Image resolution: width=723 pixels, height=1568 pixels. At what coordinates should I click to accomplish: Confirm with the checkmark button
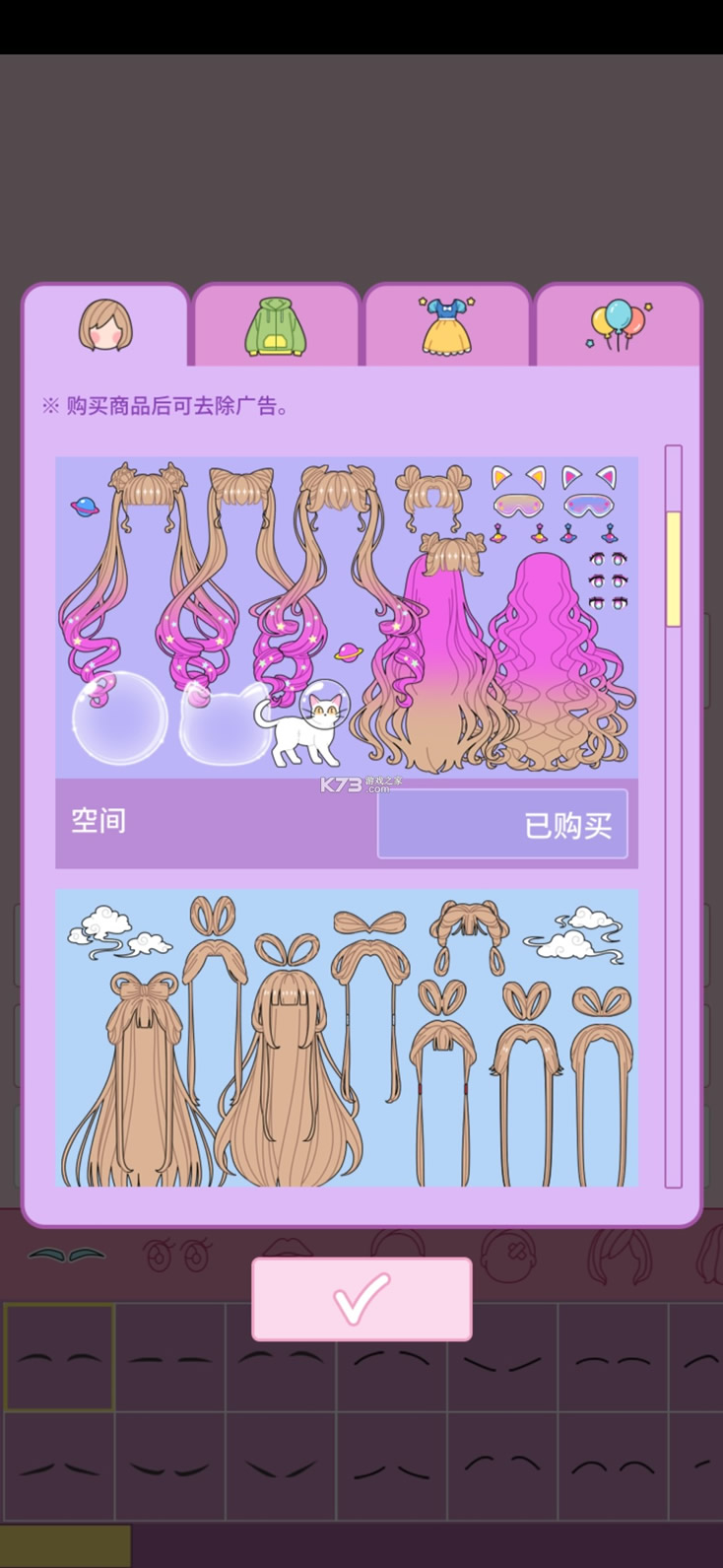click(361, 1298)
